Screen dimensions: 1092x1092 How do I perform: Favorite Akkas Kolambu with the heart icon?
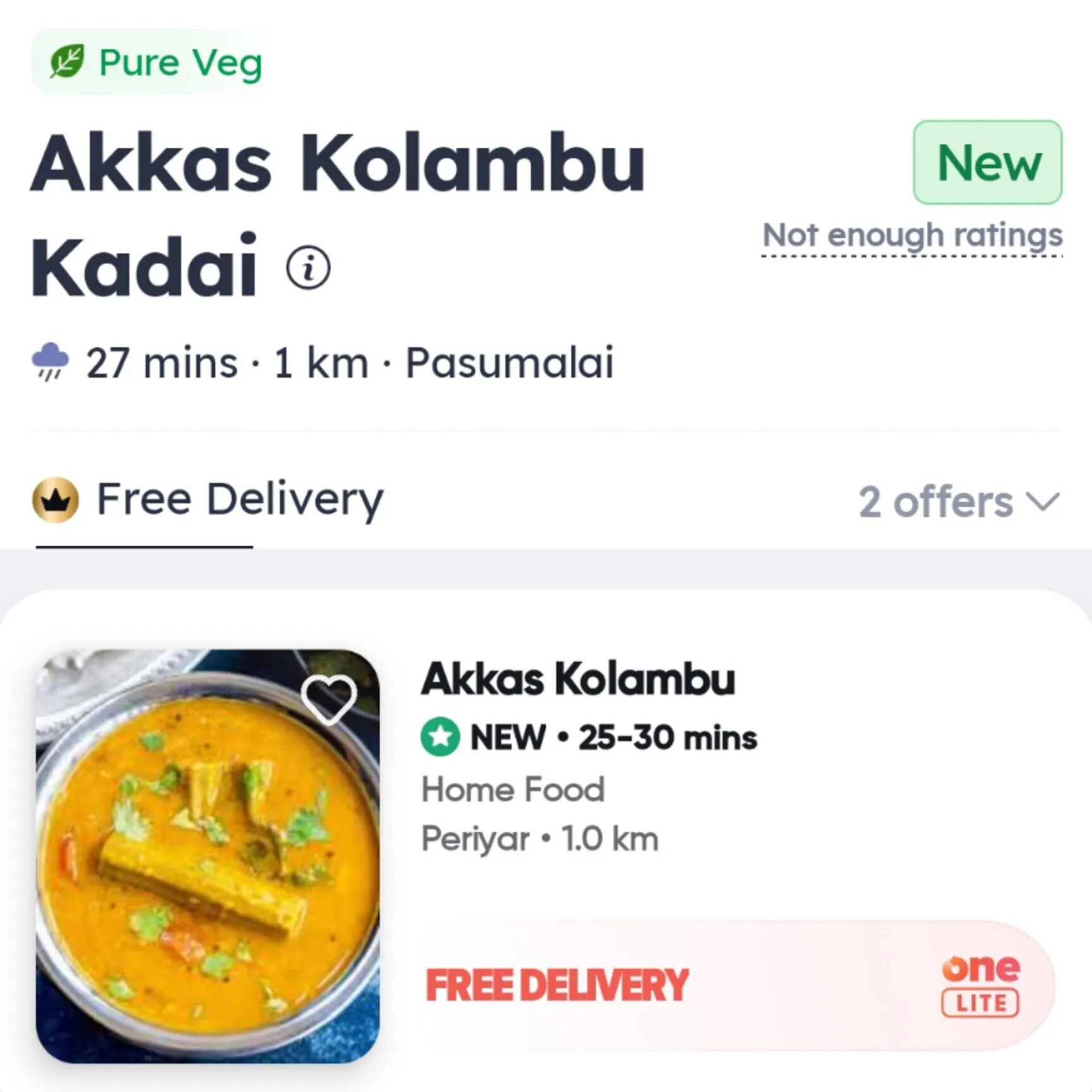(329, 698)
